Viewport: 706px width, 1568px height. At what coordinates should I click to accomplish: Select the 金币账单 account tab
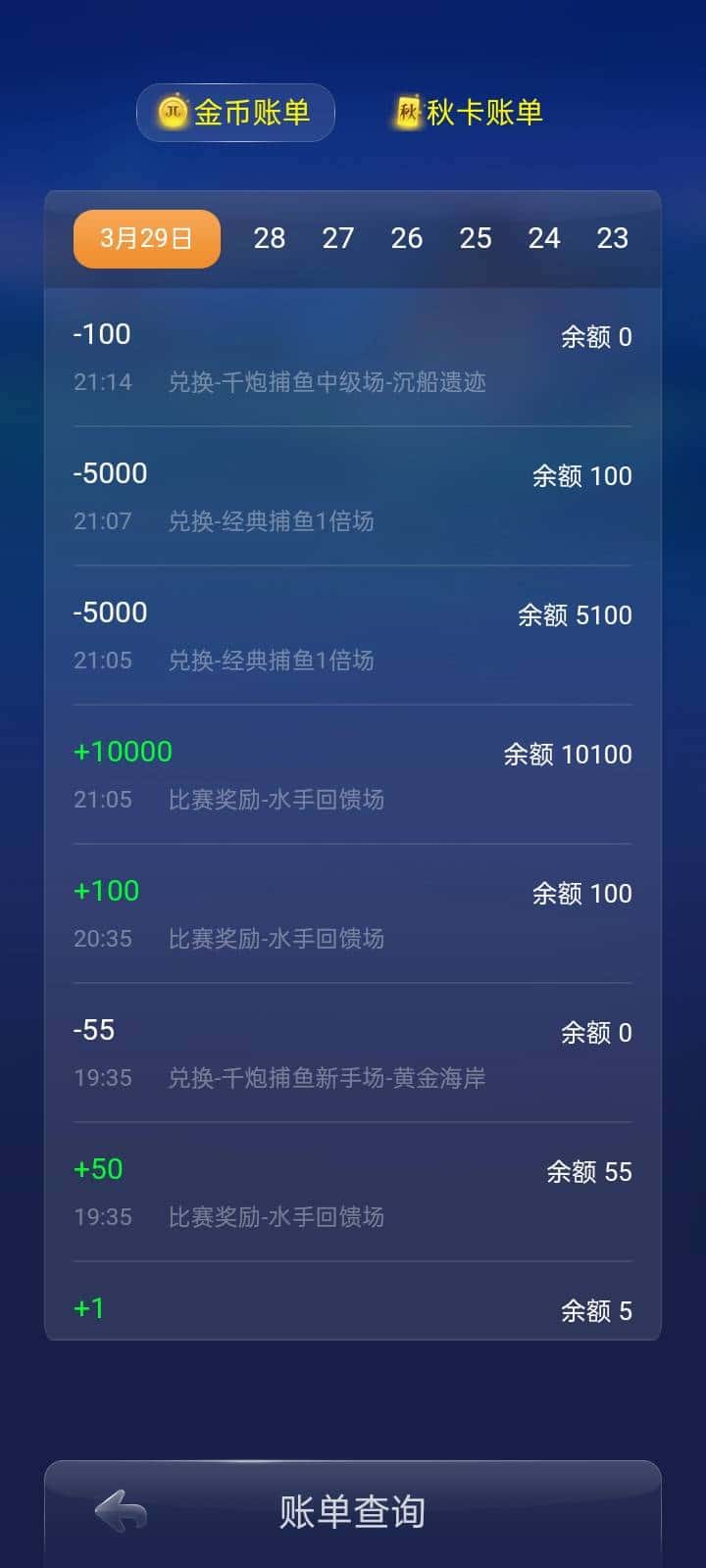(x=234, y=113)
